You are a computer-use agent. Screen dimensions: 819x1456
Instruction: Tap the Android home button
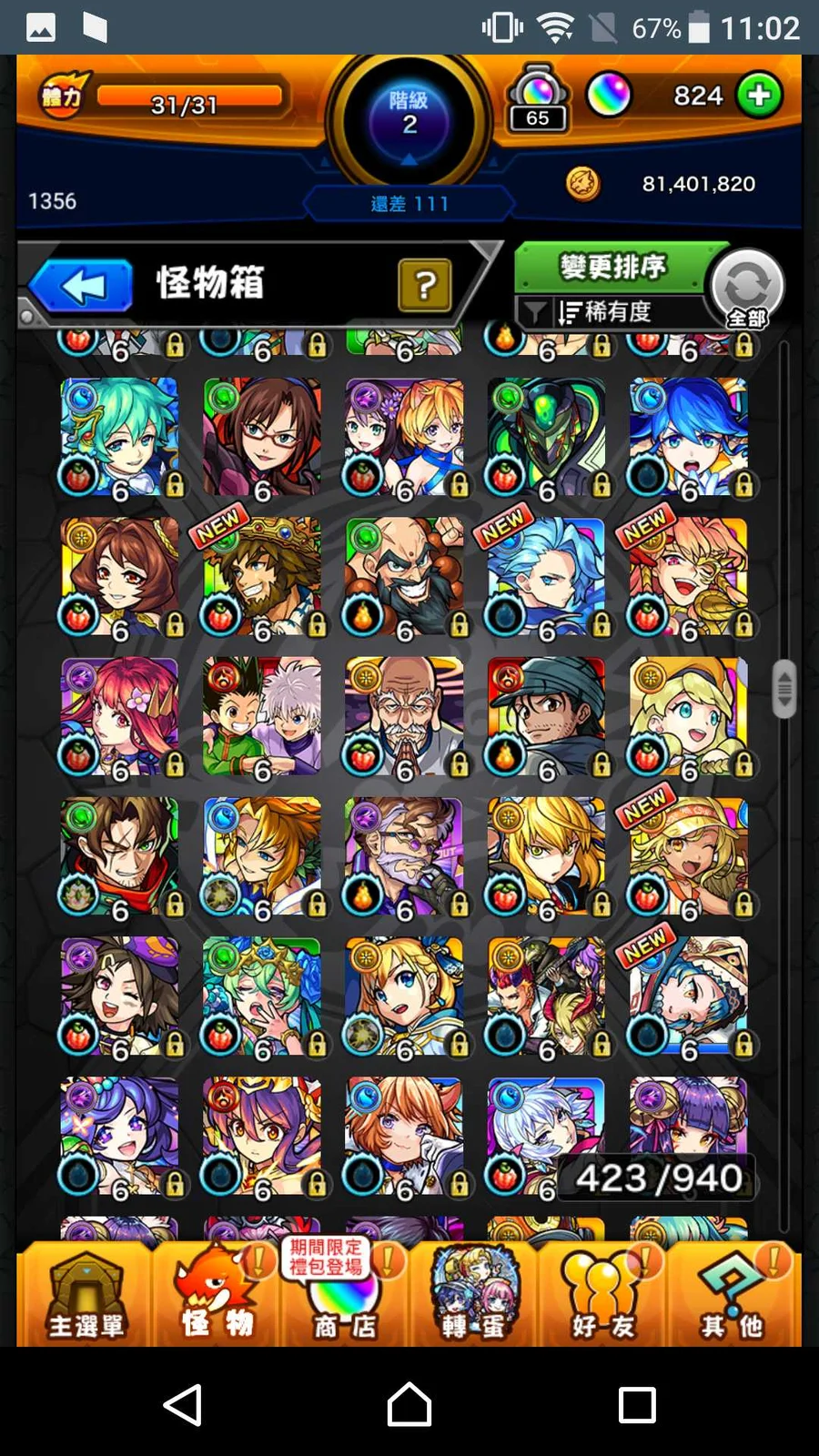pyautogui.click(x=409, y=1404)
